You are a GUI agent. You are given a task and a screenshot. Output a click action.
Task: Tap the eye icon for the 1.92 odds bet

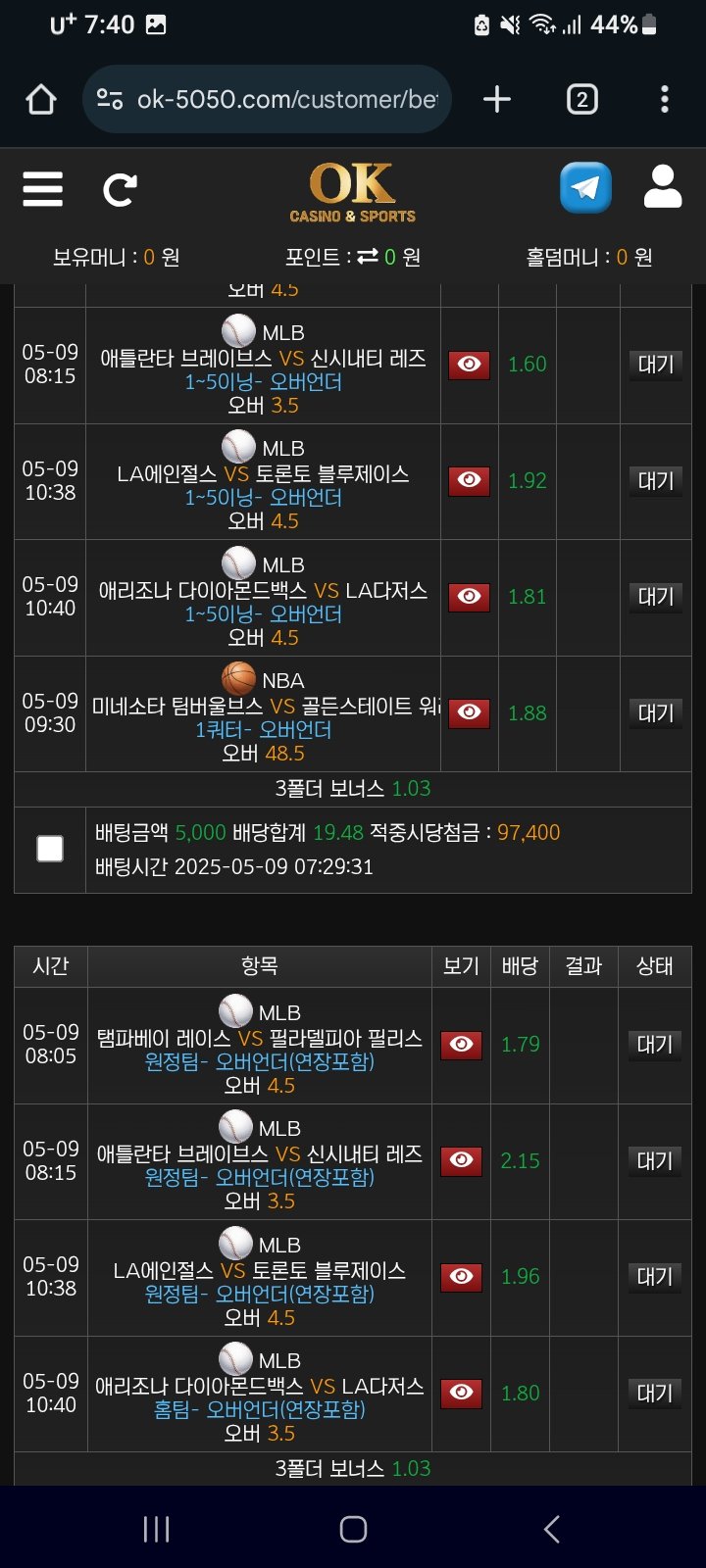click(x=469, y=480)
